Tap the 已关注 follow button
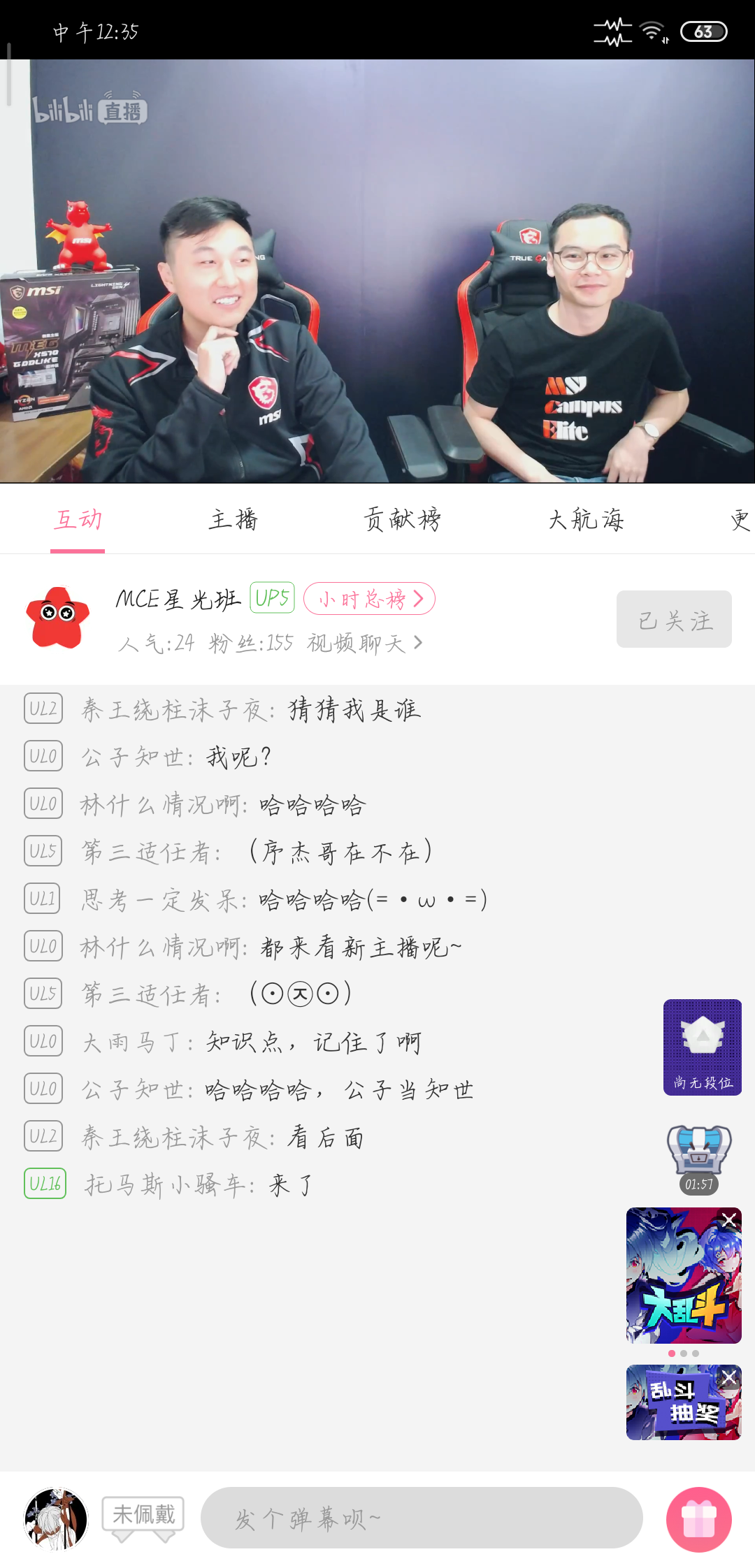Image resolution: width=755 pixels, height=1568 pixels. (x=673, y=619)
